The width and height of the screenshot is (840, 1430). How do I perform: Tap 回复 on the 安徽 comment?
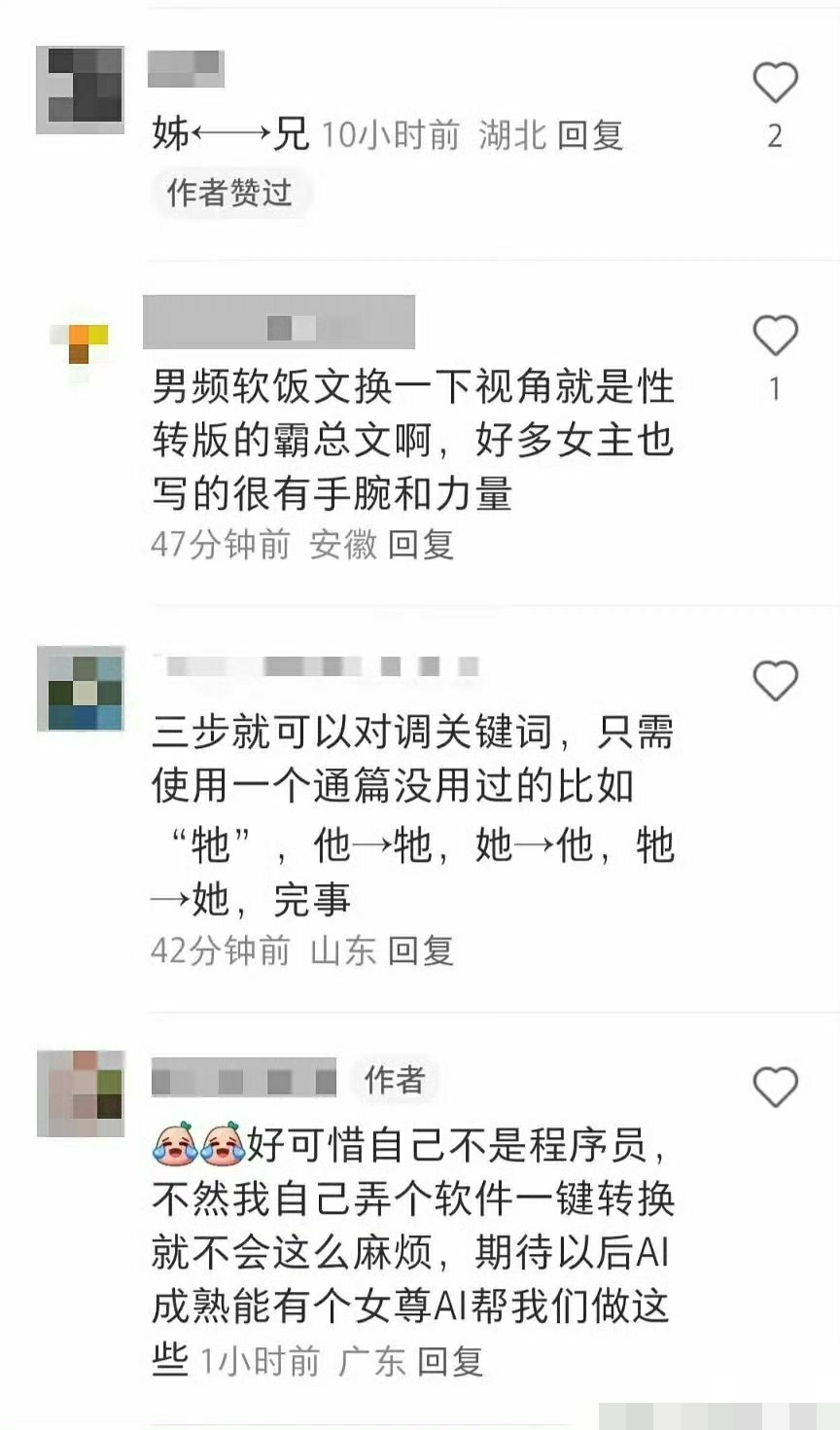tap(421, 545)
